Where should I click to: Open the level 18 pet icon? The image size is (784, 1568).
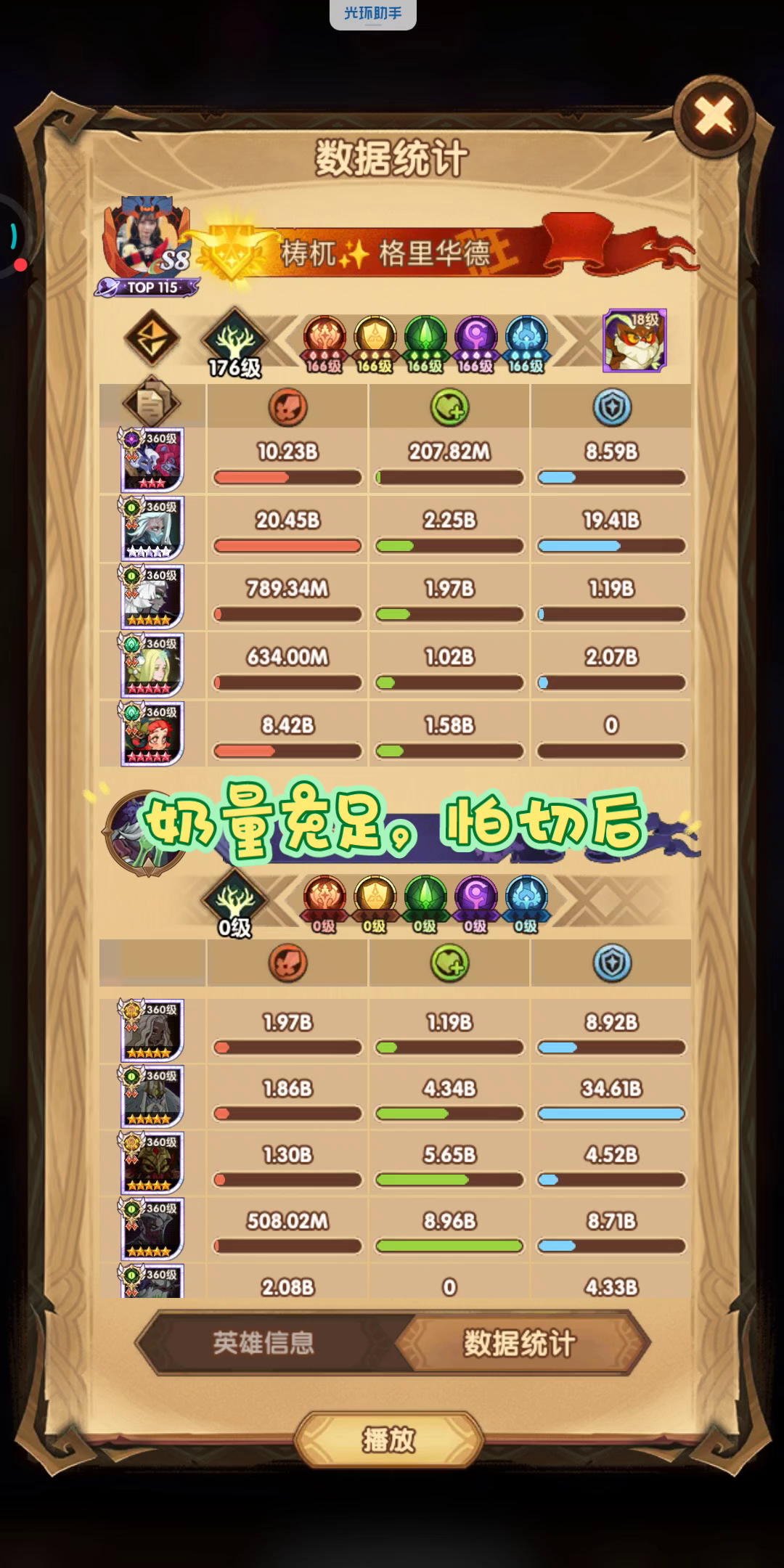pyautogui.click(x=634, y=340)
